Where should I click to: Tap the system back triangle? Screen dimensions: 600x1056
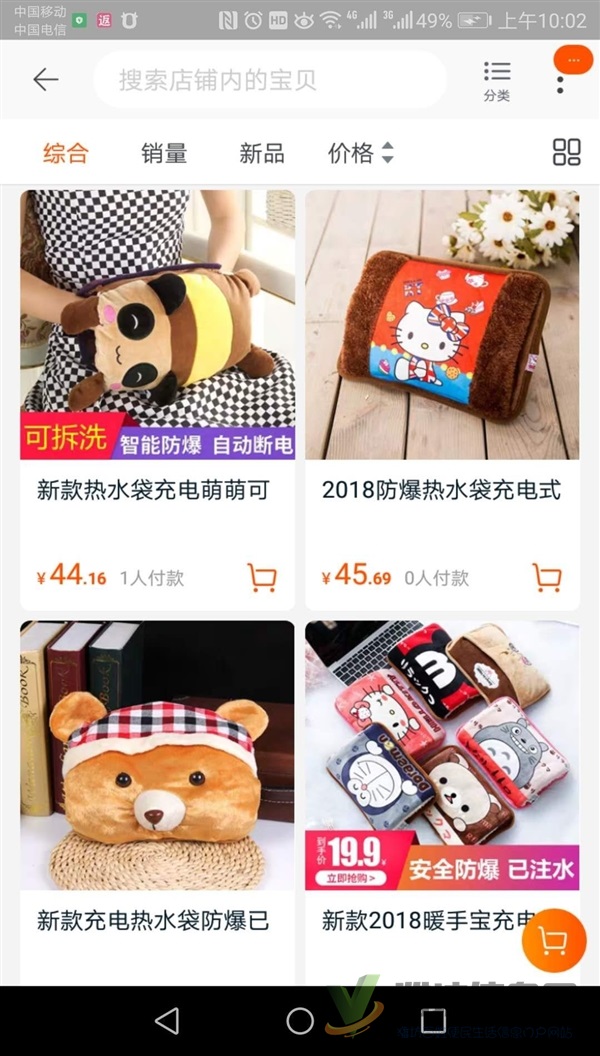coord(167,1020)
